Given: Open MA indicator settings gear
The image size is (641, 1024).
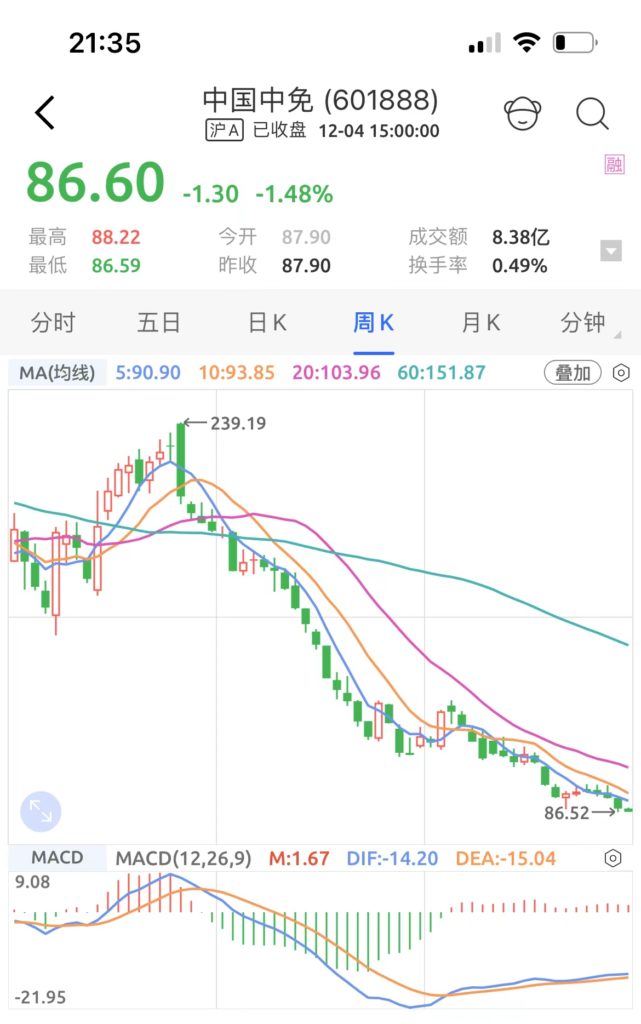Looking at the screenshot, I should pos(620,373).
